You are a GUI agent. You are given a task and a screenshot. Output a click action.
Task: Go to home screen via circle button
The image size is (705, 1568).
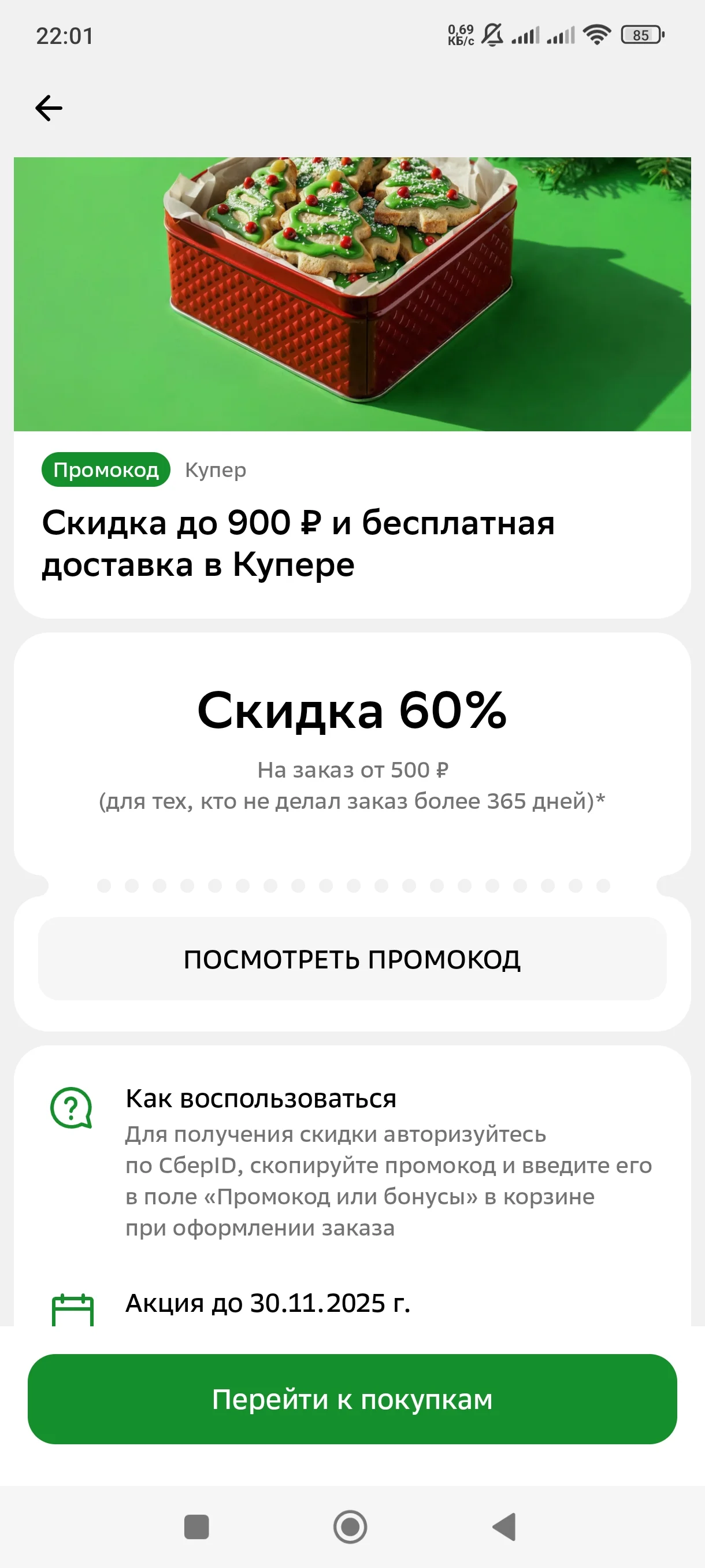click(350, 1526)
